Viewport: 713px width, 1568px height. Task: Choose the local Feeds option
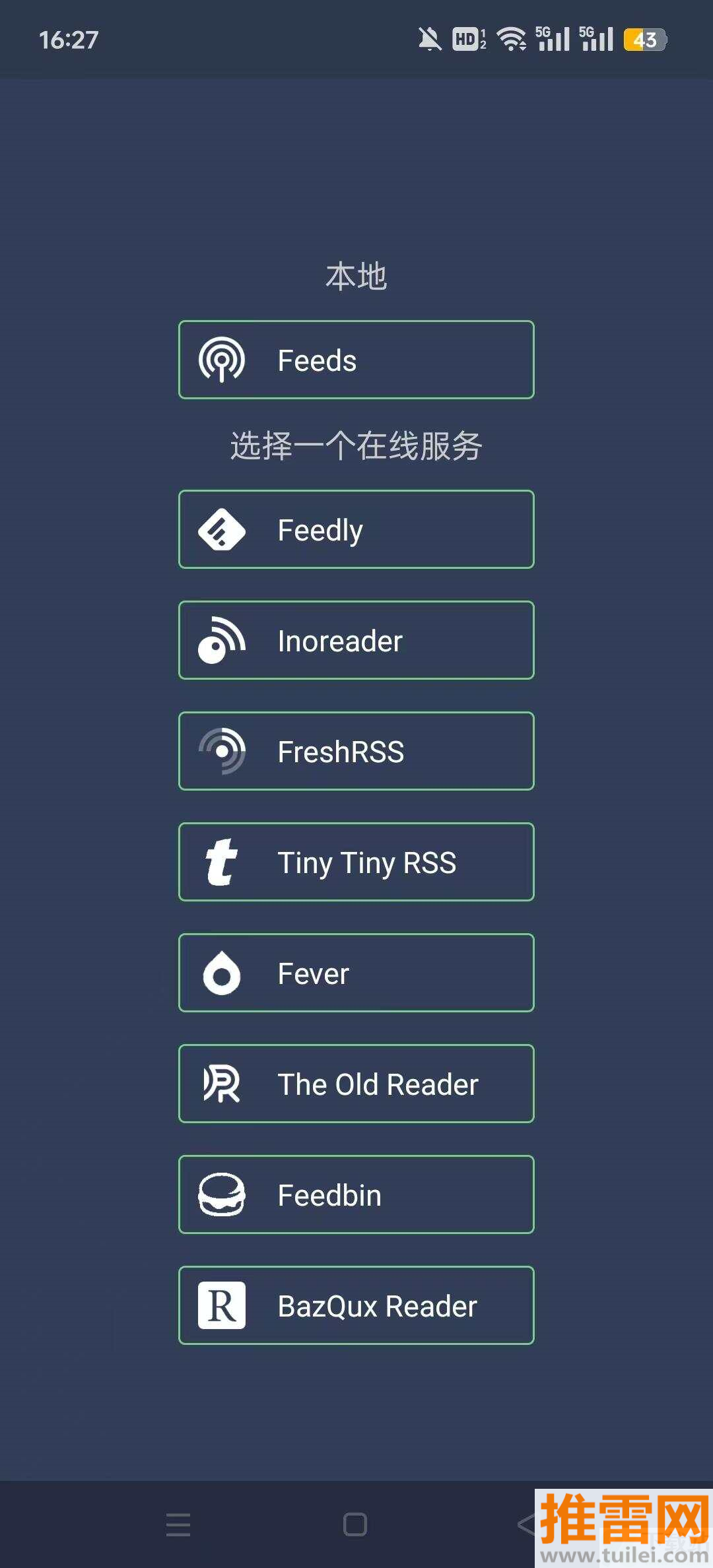(356, 360)
